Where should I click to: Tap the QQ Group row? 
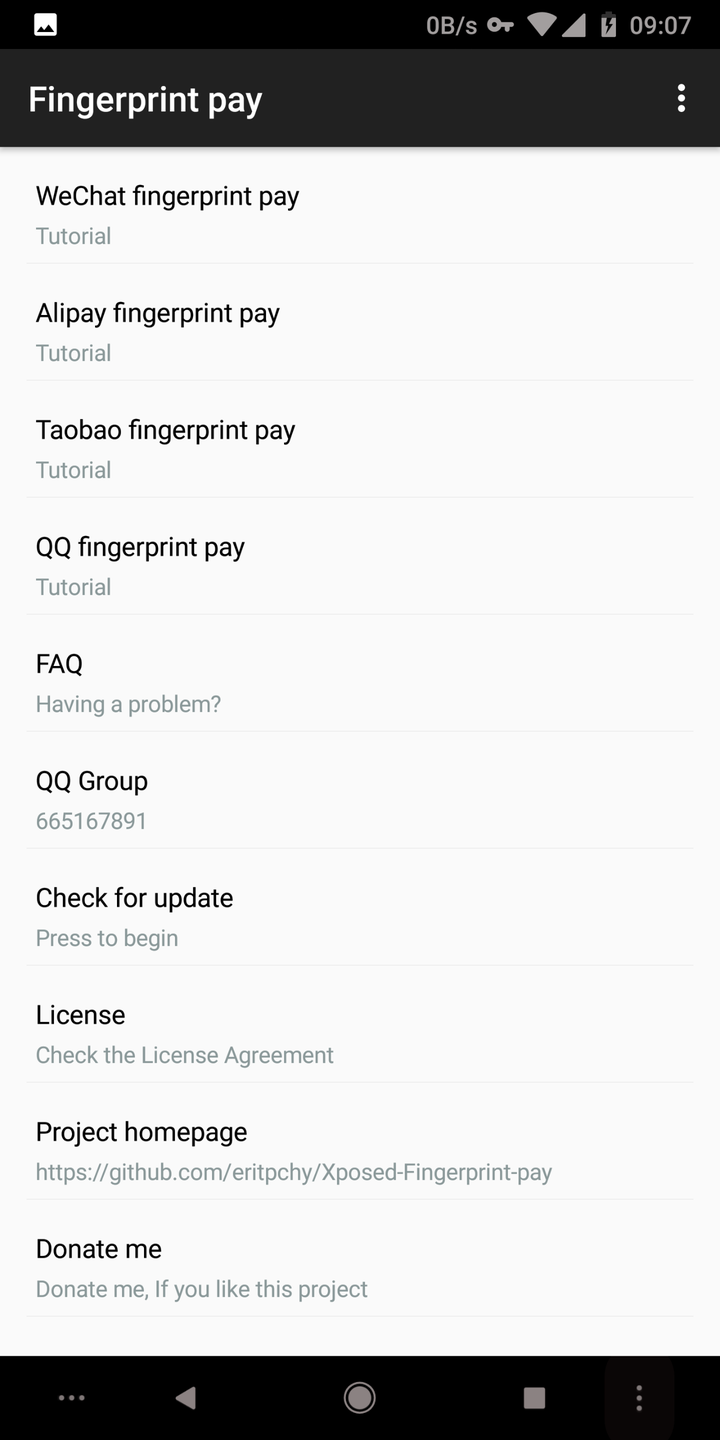click(x=360, y=799)
